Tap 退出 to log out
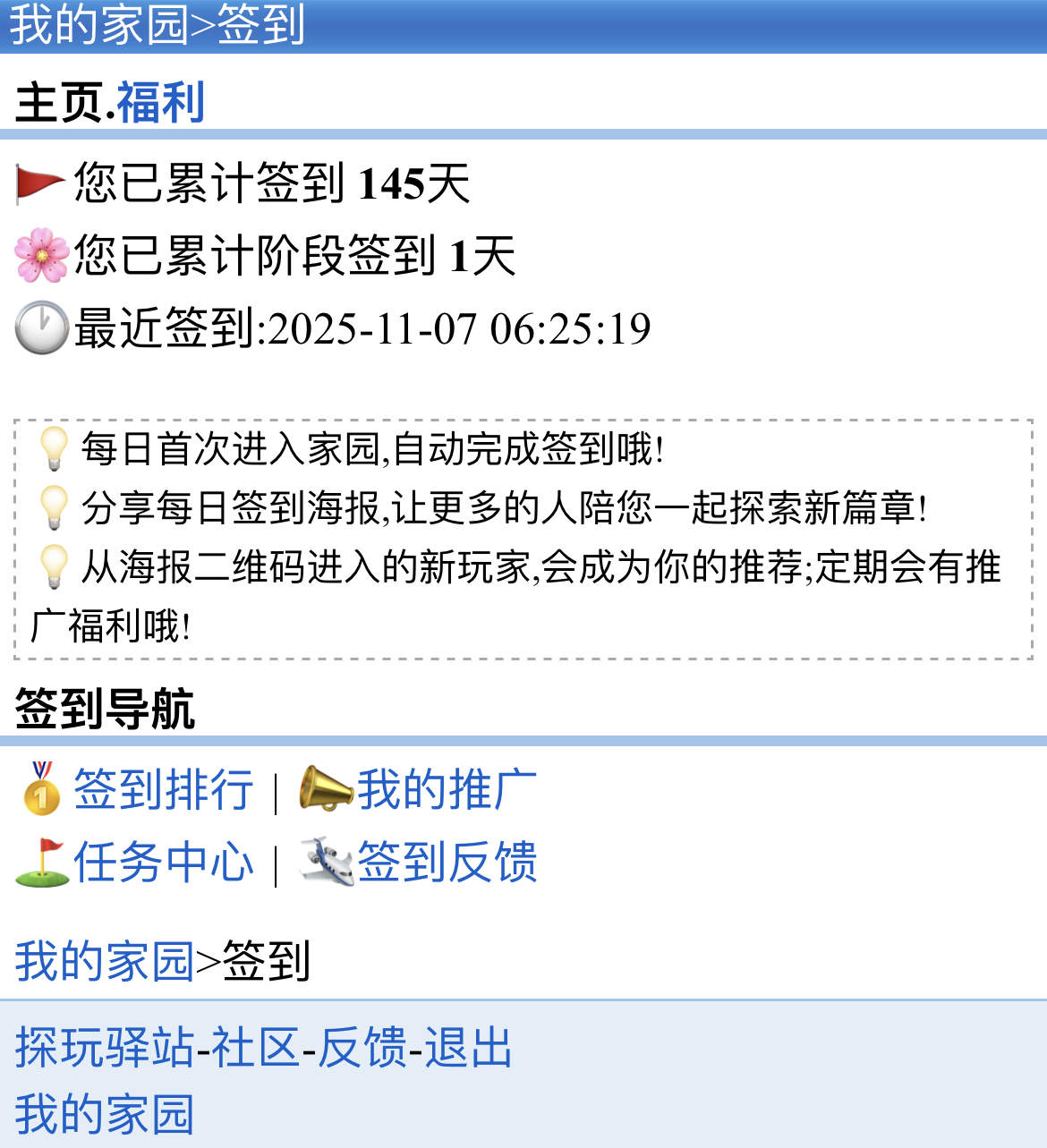Image resolution: width=1047 pixels, height=1148 pixels. click(467, 1047)
